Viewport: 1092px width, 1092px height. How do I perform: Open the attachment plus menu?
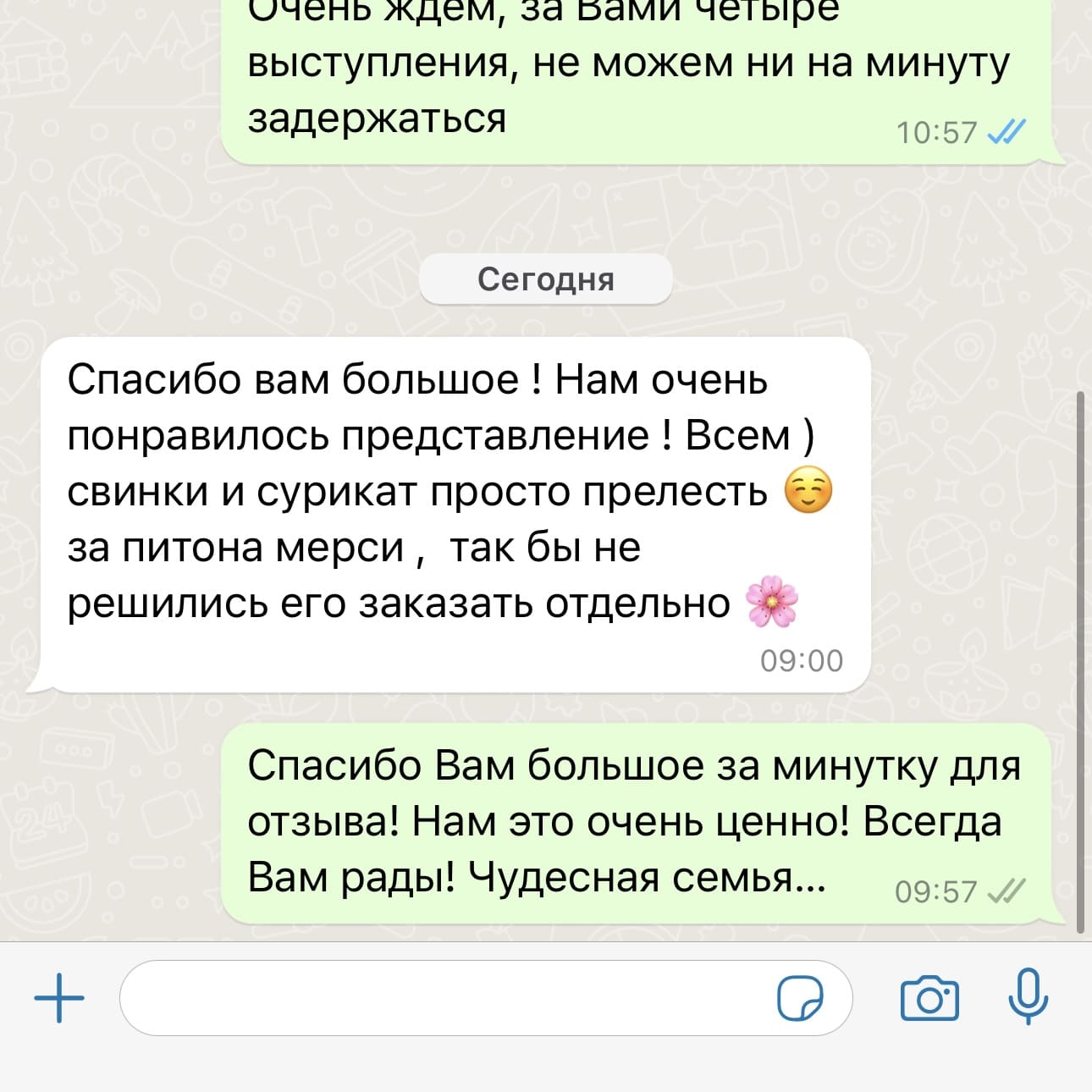point(59,998)
